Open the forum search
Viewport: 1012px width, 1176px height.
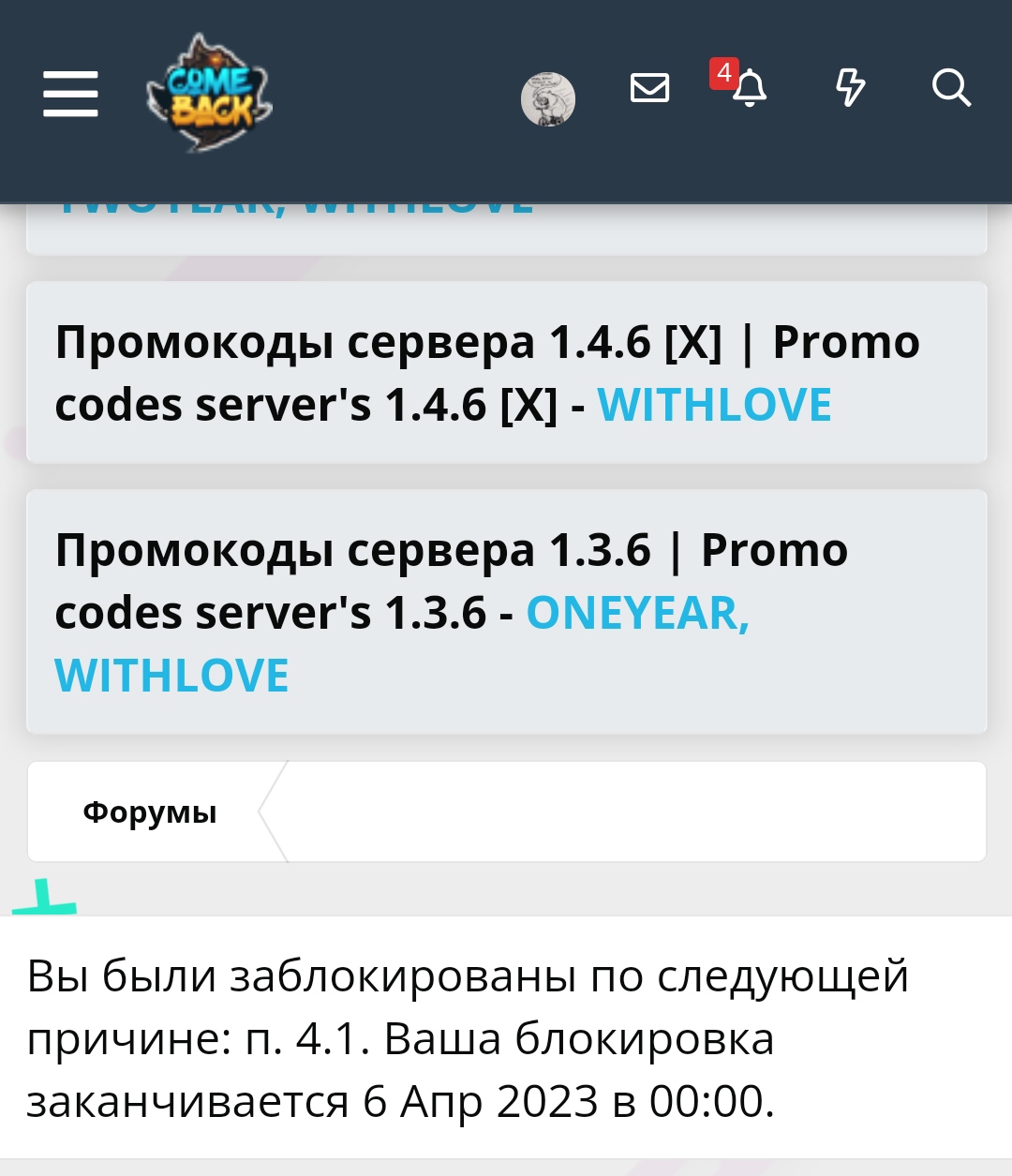pyautogui.click(x=951, y=88)
